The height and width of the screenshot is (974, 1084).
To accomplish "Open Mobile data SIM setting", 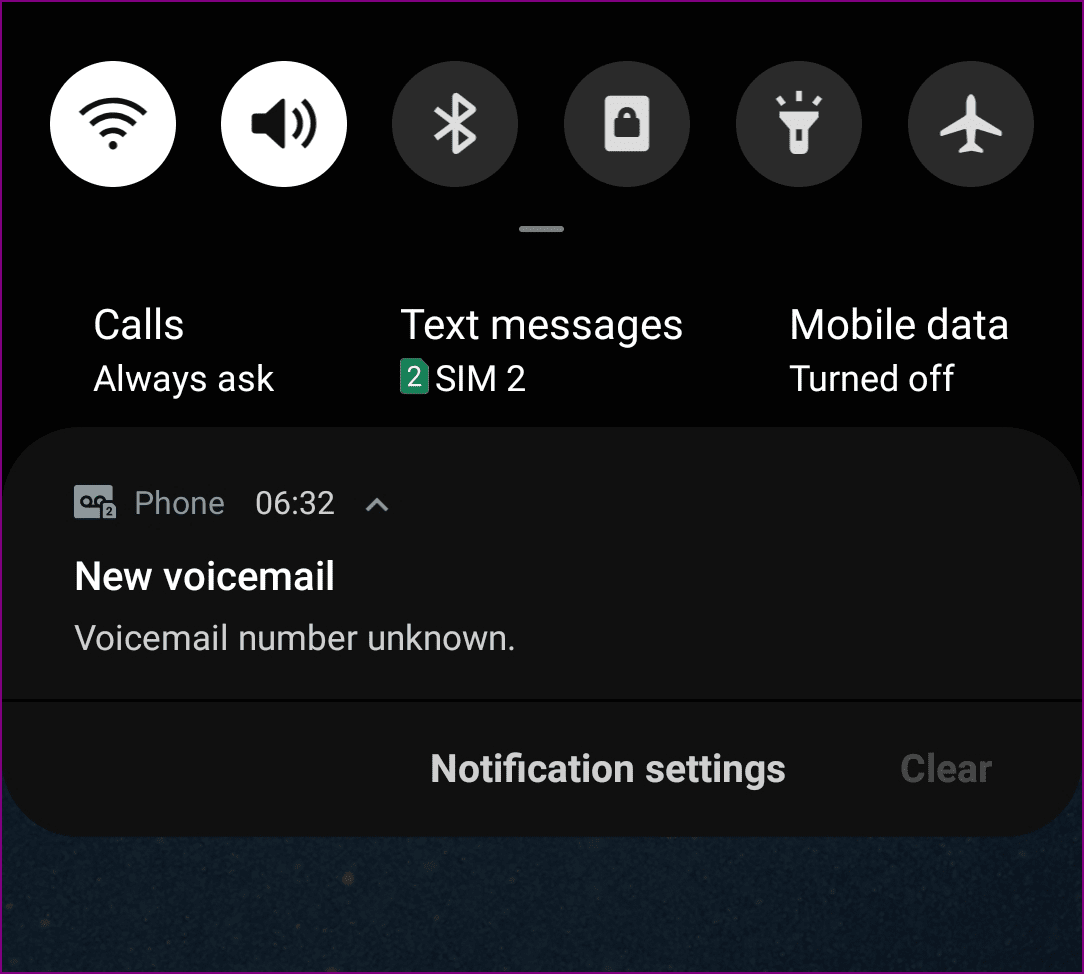I will (898, 351).
